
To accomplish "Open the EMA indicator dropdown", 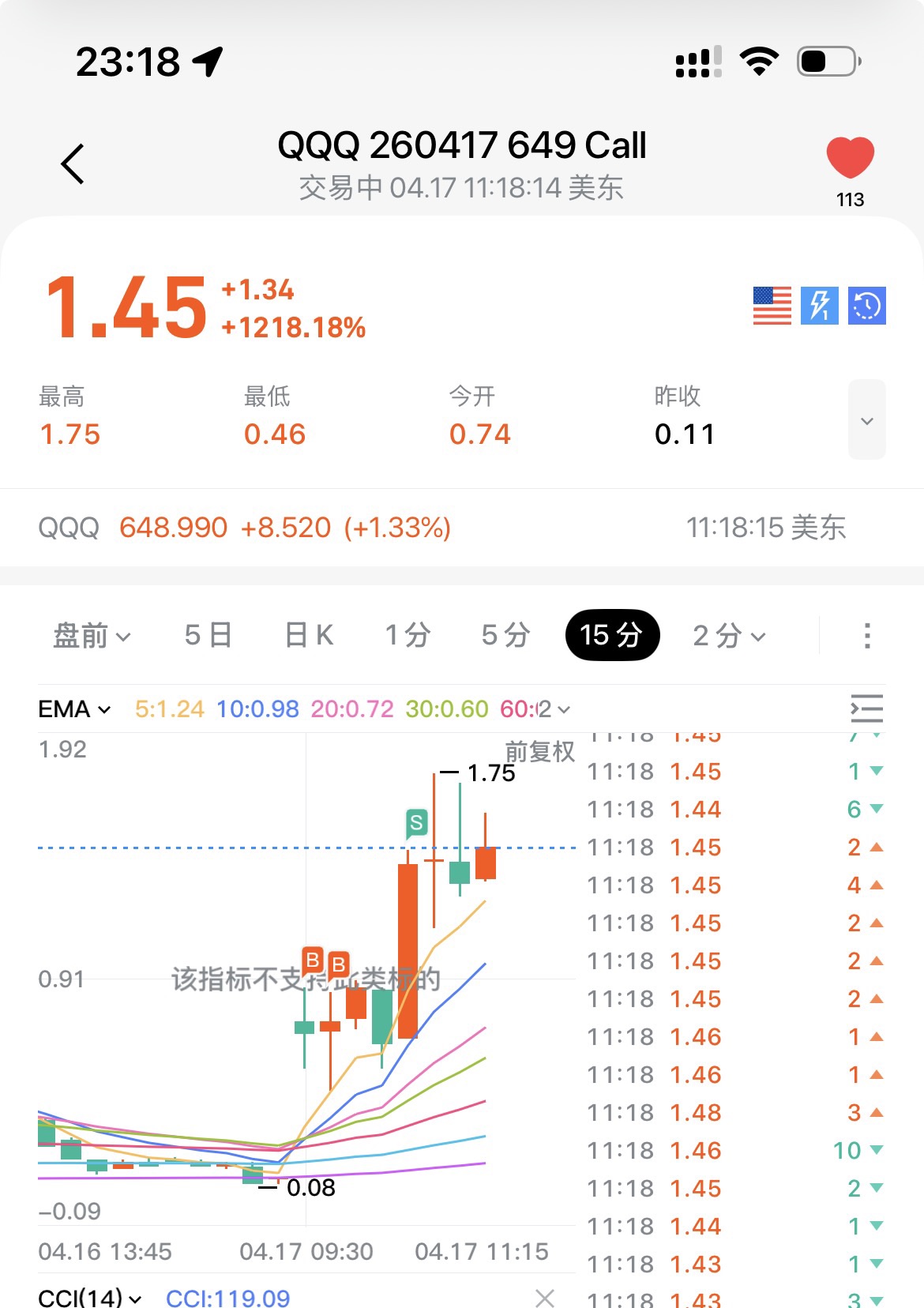I will [74, 709].
